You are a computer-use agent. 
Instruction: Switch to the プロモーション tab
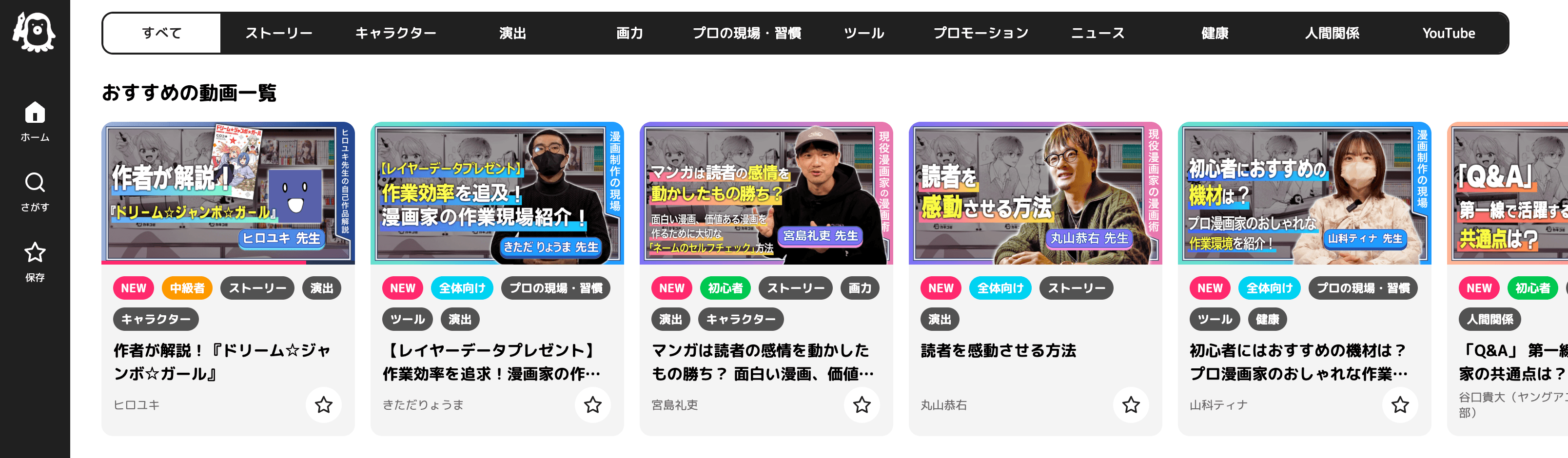pos(980,34)
